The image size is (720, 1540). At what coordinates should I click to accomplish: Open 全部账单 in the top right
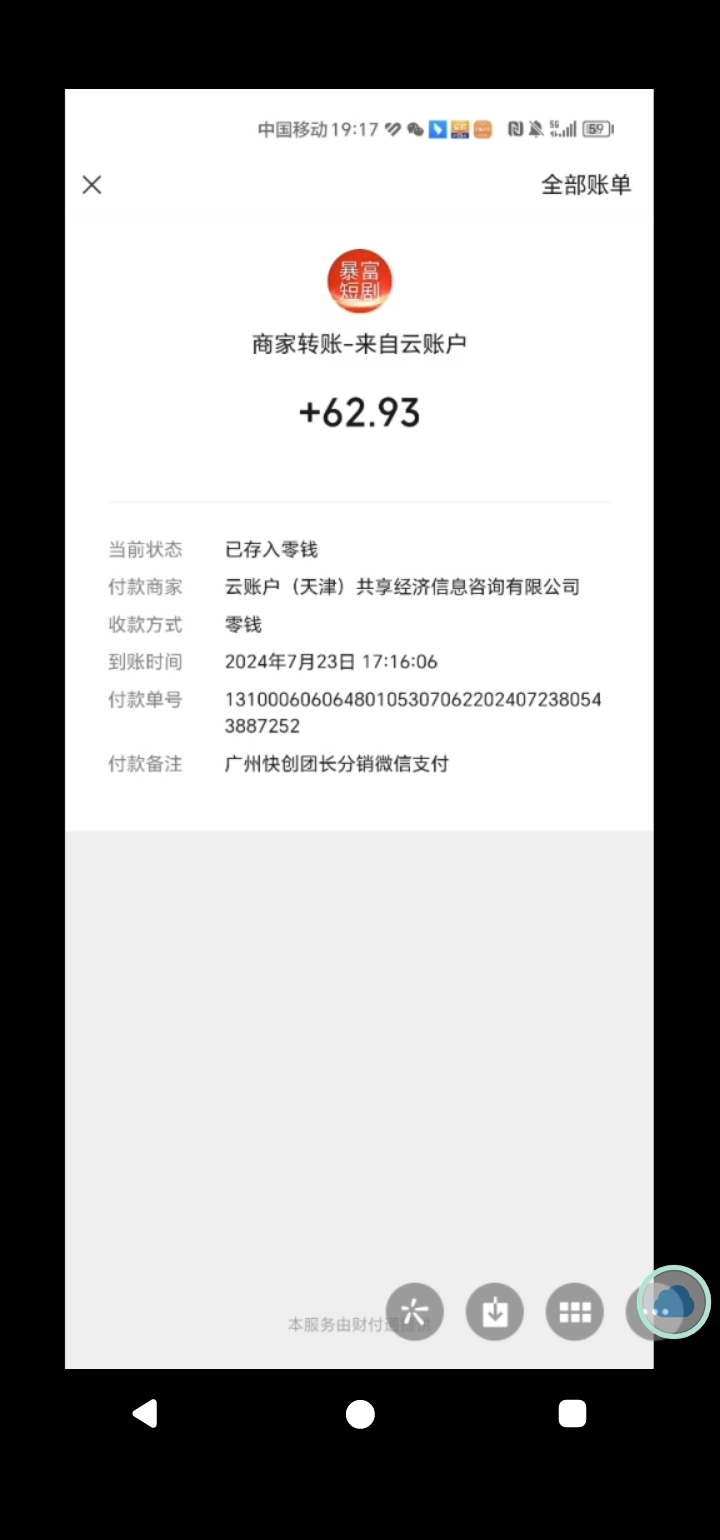[x=585, y=185]
